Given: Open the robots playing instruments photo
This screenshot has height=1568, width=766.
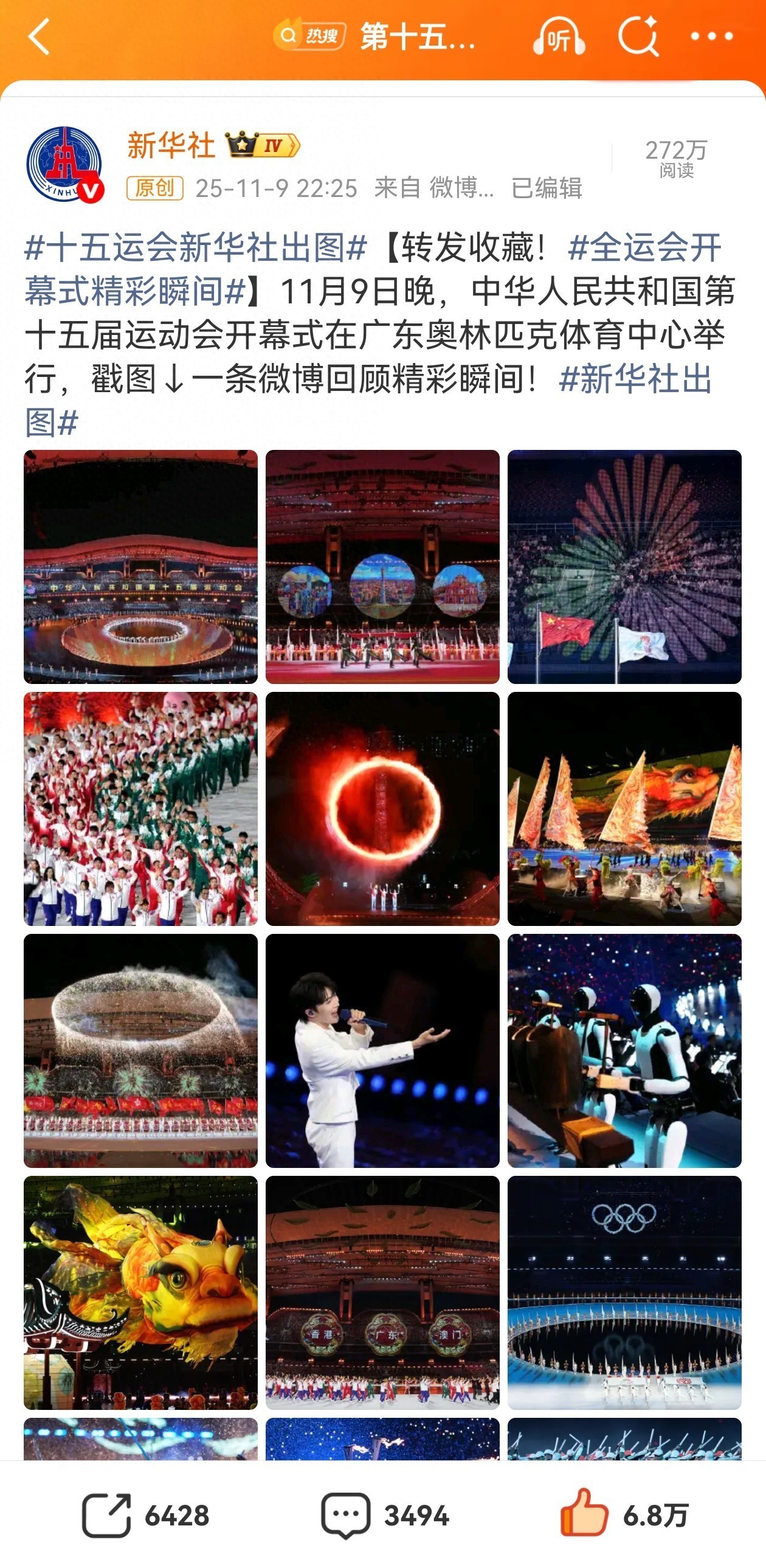Looking at the screenshot, I should tap(624, 1051).
